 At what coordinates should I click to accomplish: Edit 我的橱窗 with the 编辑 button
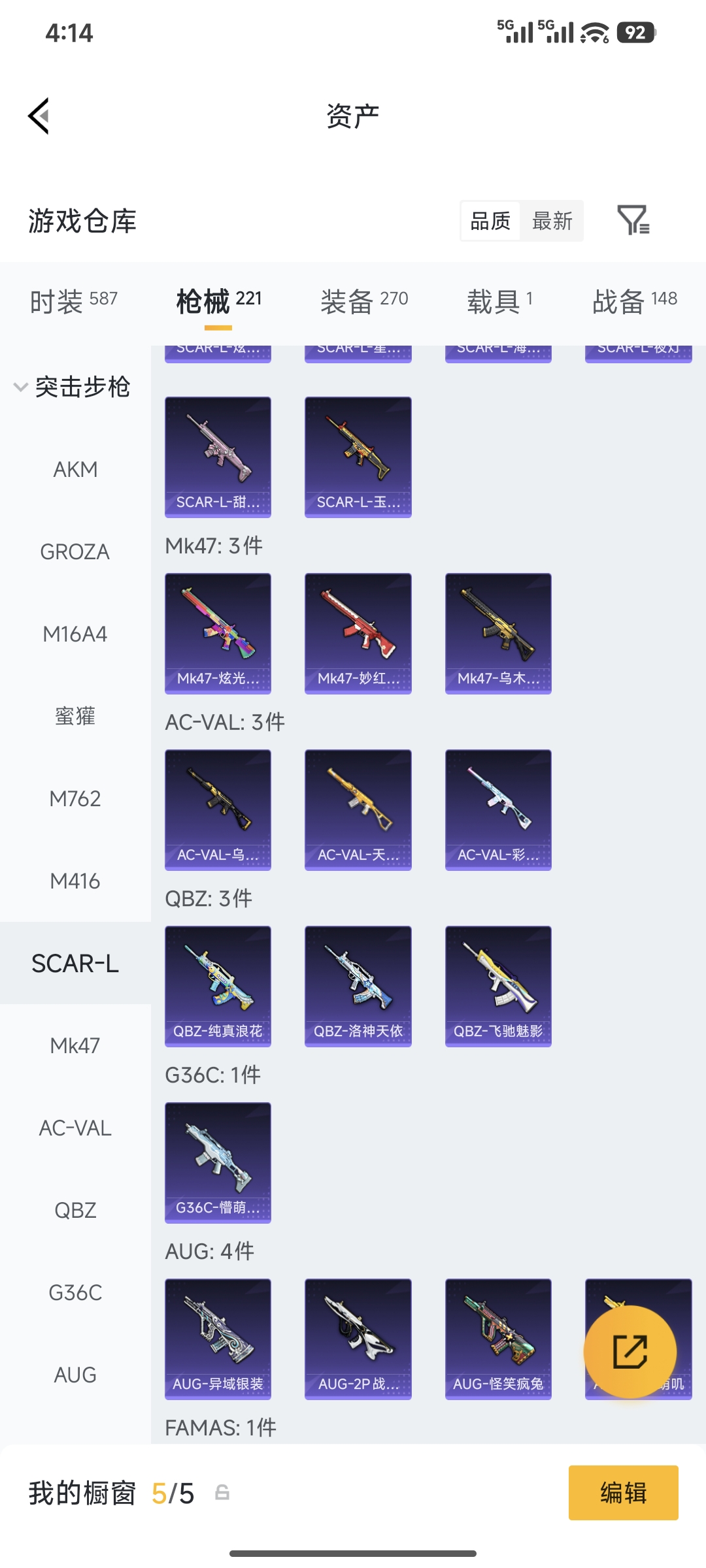623,1493
